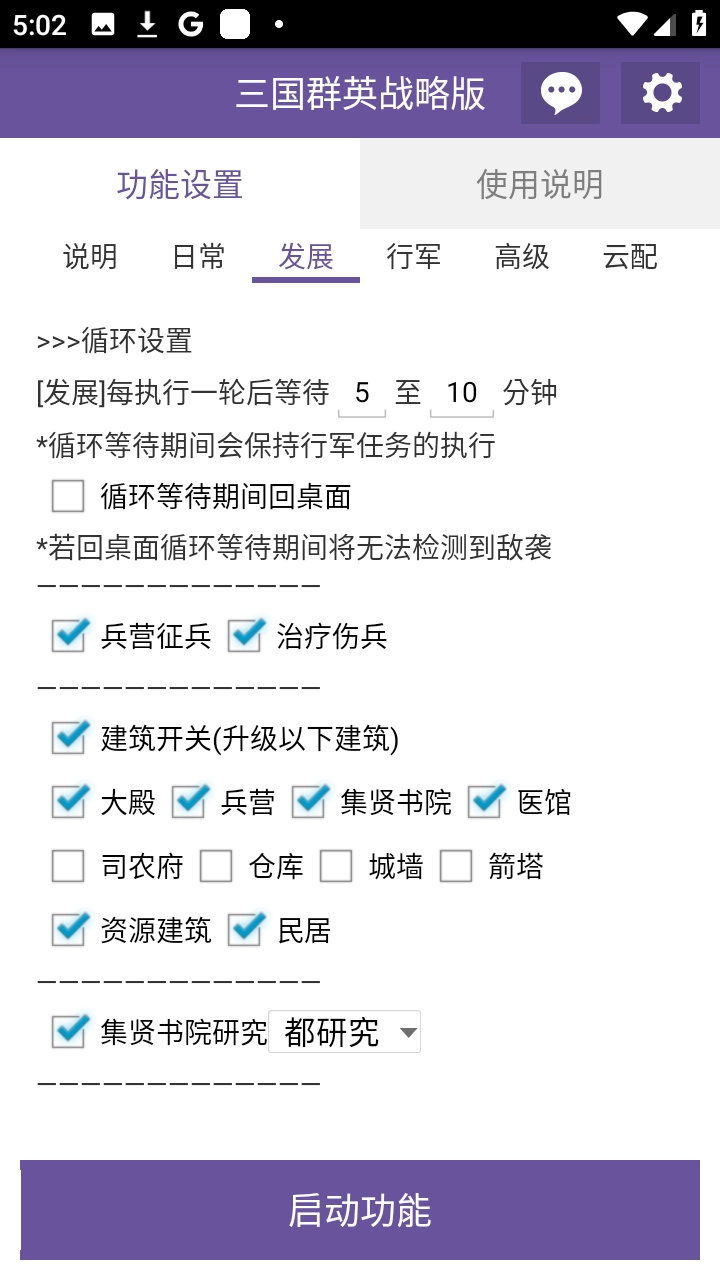Edit the maximum wait minutes field showing 10
Viewport: 720px width, 1280px height.
tap(462, 393)
